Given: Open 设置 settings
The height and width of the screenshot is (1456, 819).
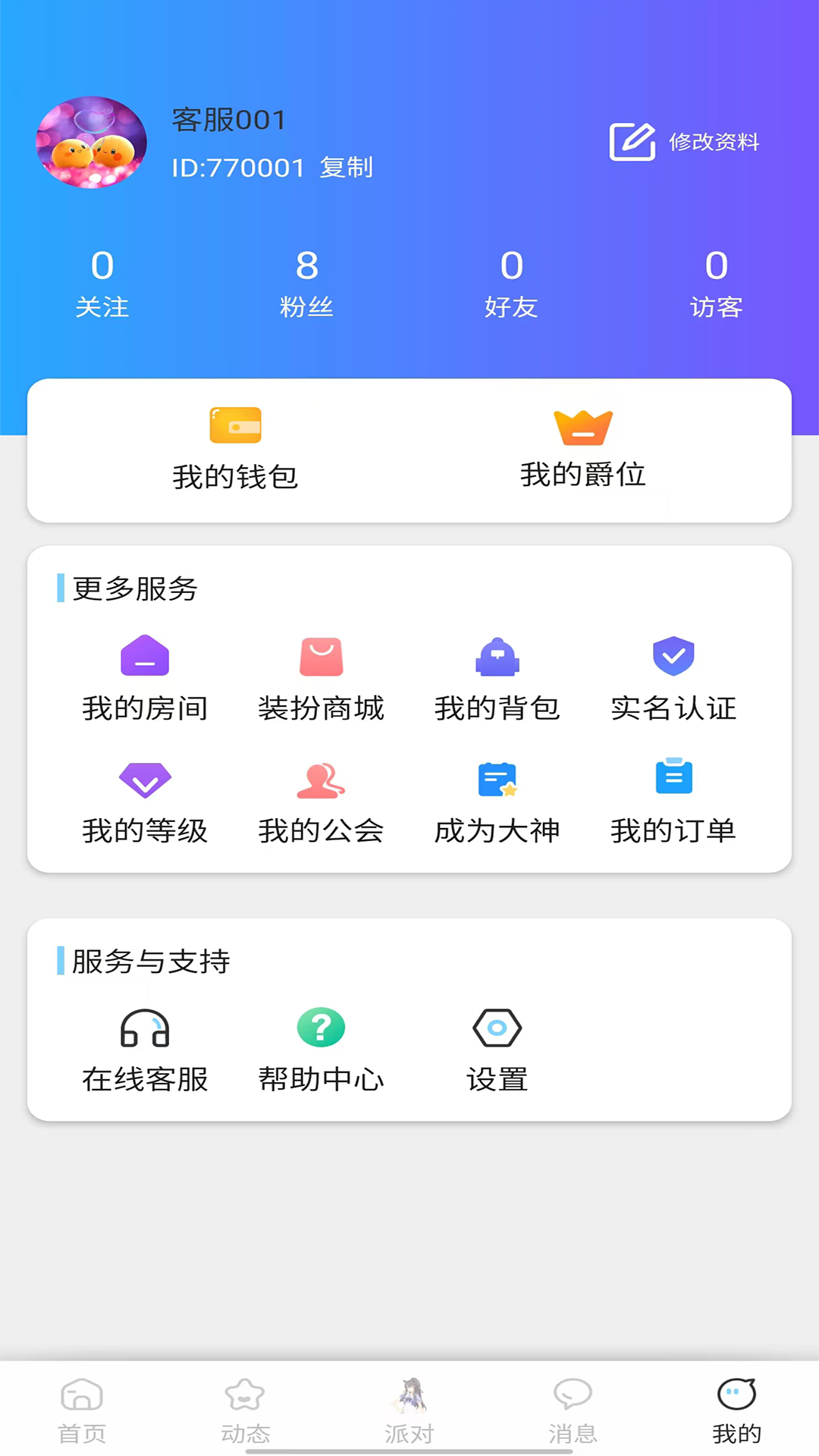Looking at the screenshot, I should 497,1050.
